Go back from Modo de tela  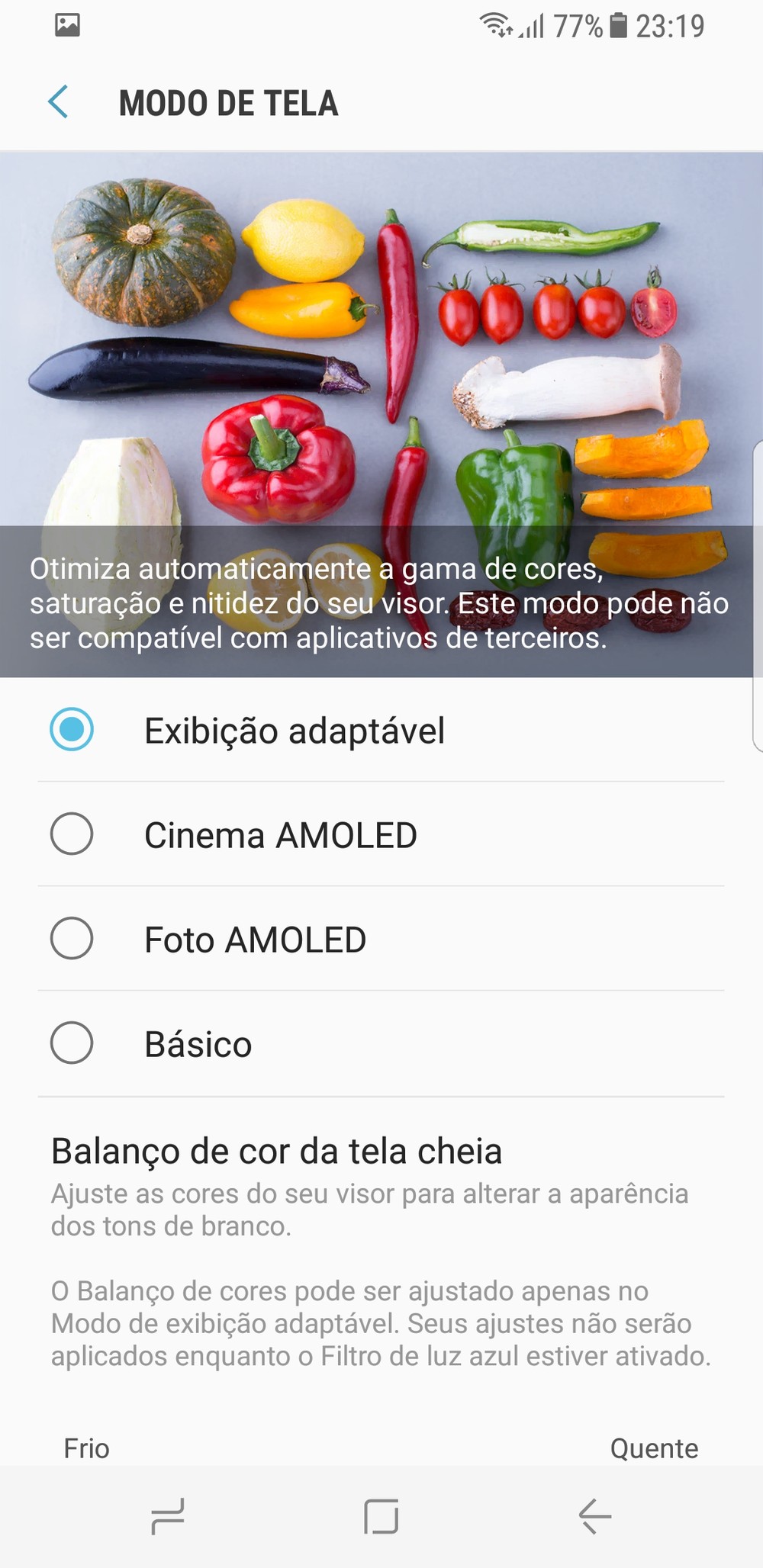[59, 102]
